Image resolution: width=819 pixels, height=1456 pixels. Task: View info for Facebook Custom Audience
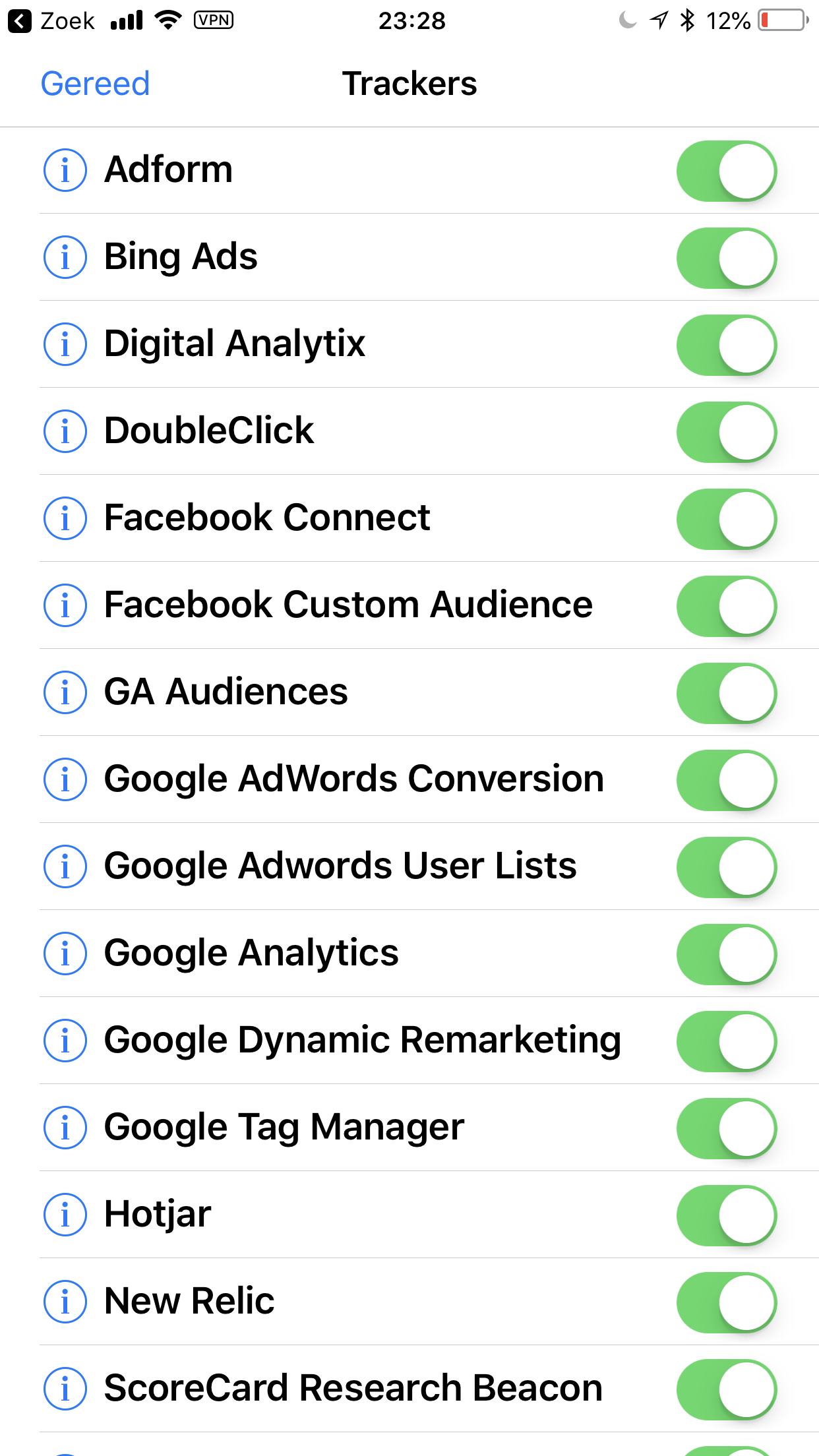tap(65, 605)
